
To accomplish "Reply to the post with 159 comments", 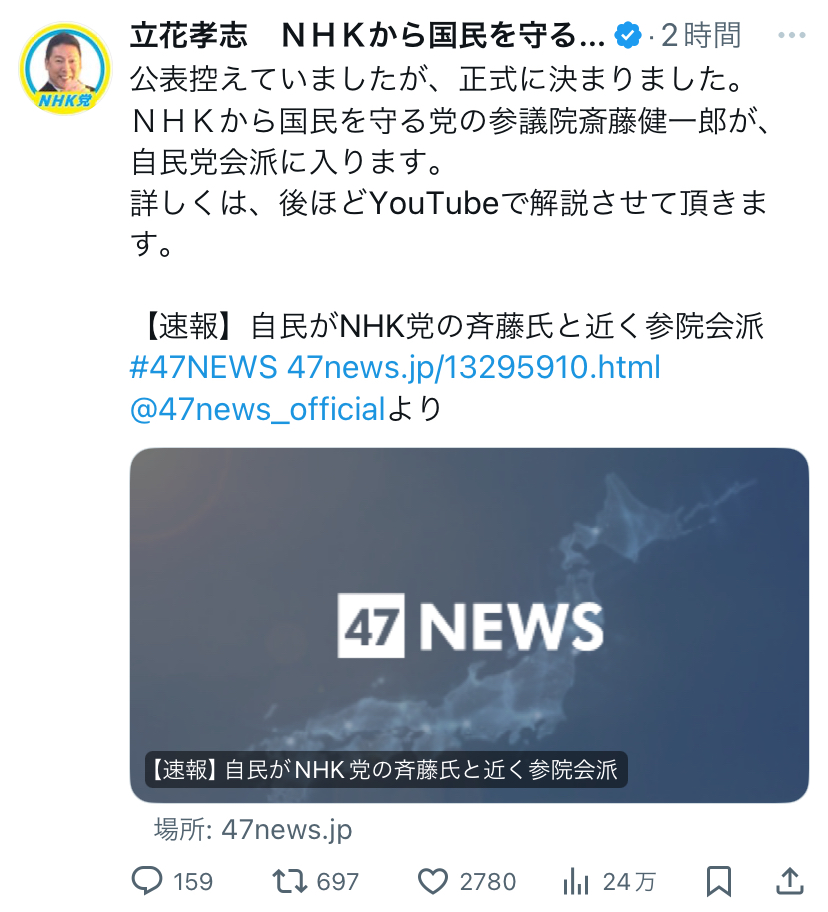I will pyautogui.click(x=148, y=881).
